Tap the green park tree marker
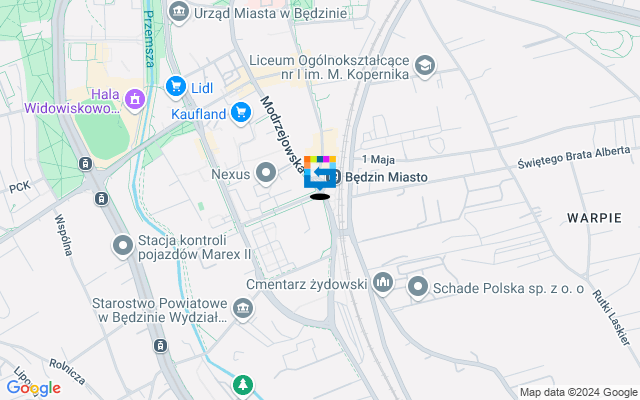 tap(242, 384)
